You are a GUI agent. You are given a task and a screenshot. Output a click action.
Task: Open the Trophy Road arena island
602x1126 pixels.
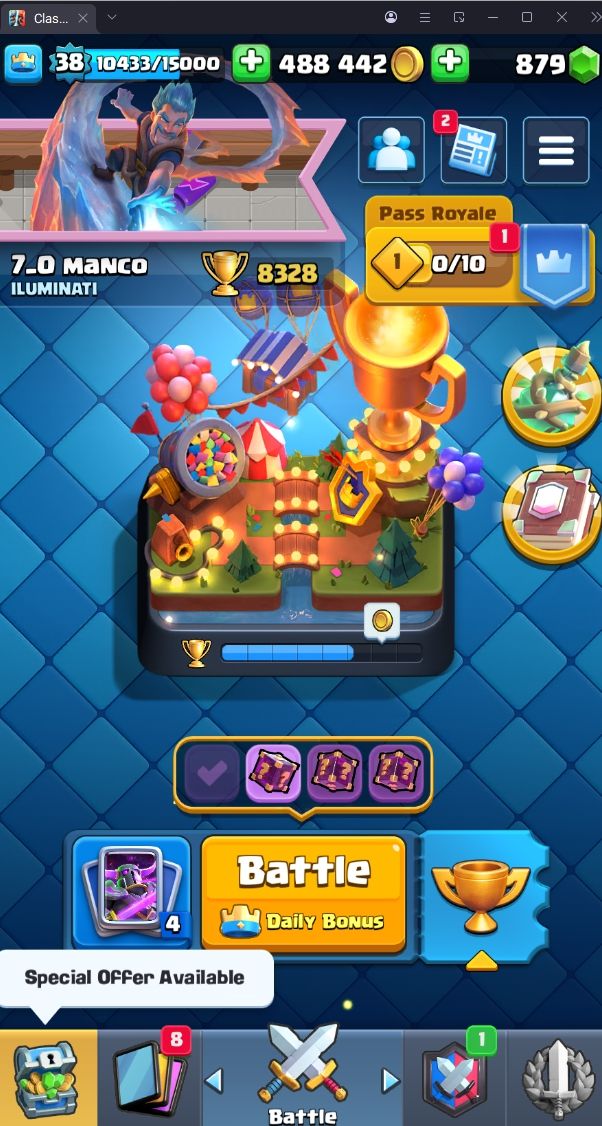tap(300, 500)
